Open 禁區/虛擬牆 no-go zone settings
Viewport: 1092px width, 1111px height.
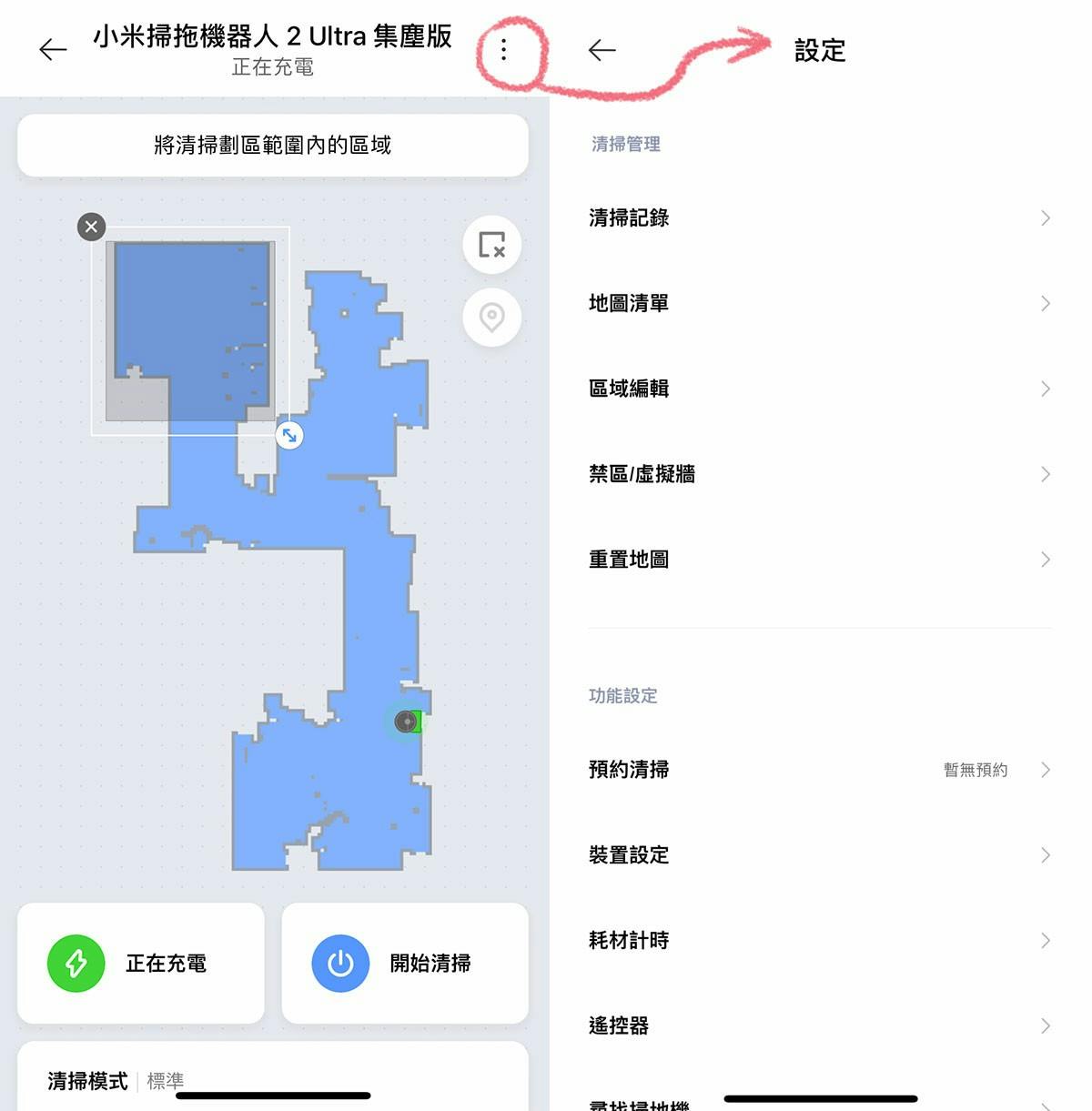(819, 474)
